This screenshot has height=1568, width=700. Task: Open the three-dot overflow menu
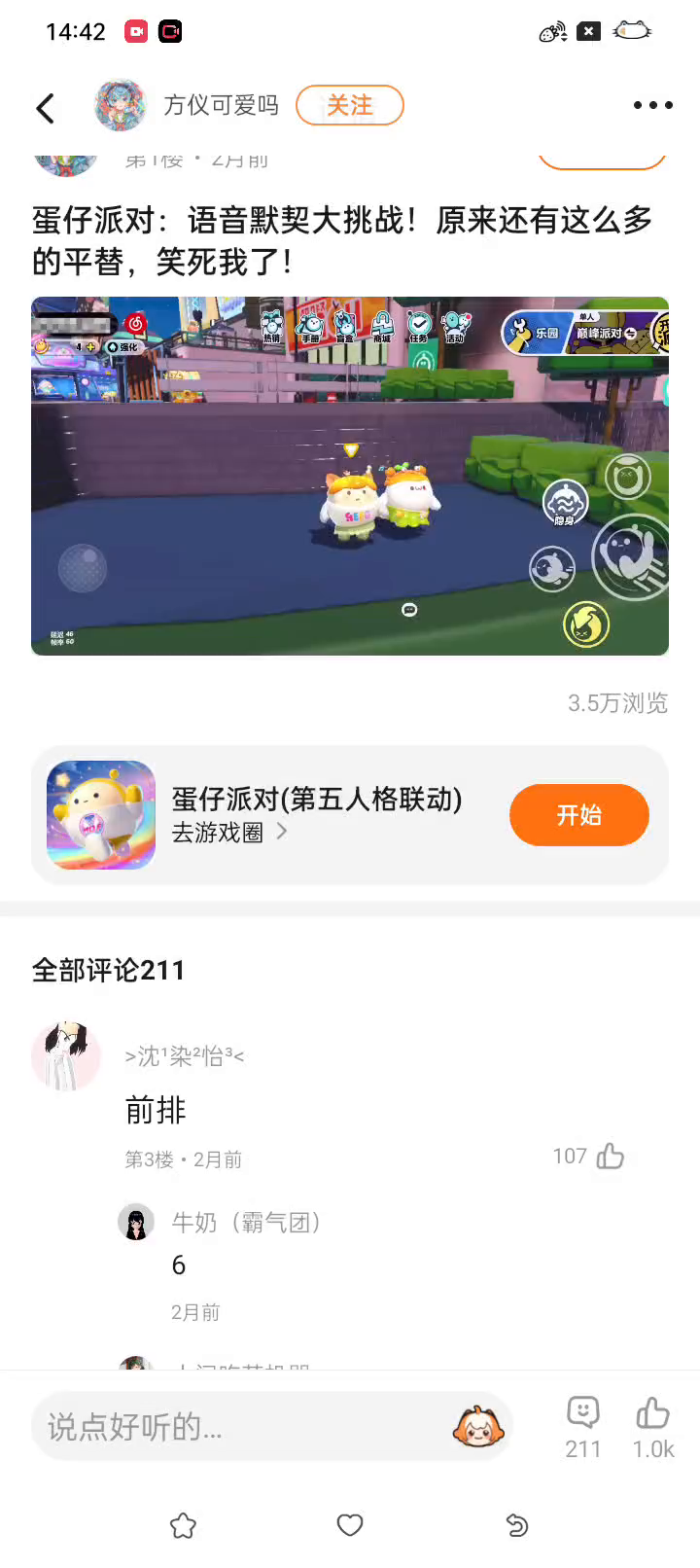click(x=652, y=105)
